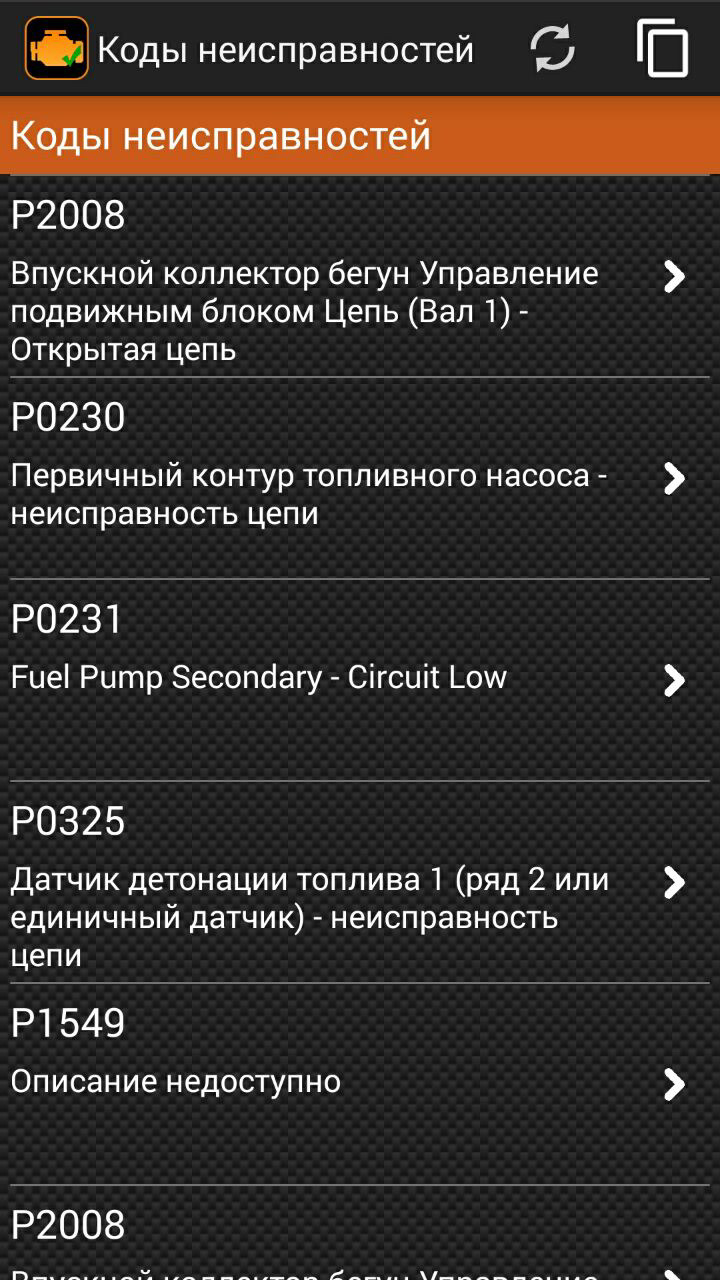Open fault code P0230 details

(360, 478)
